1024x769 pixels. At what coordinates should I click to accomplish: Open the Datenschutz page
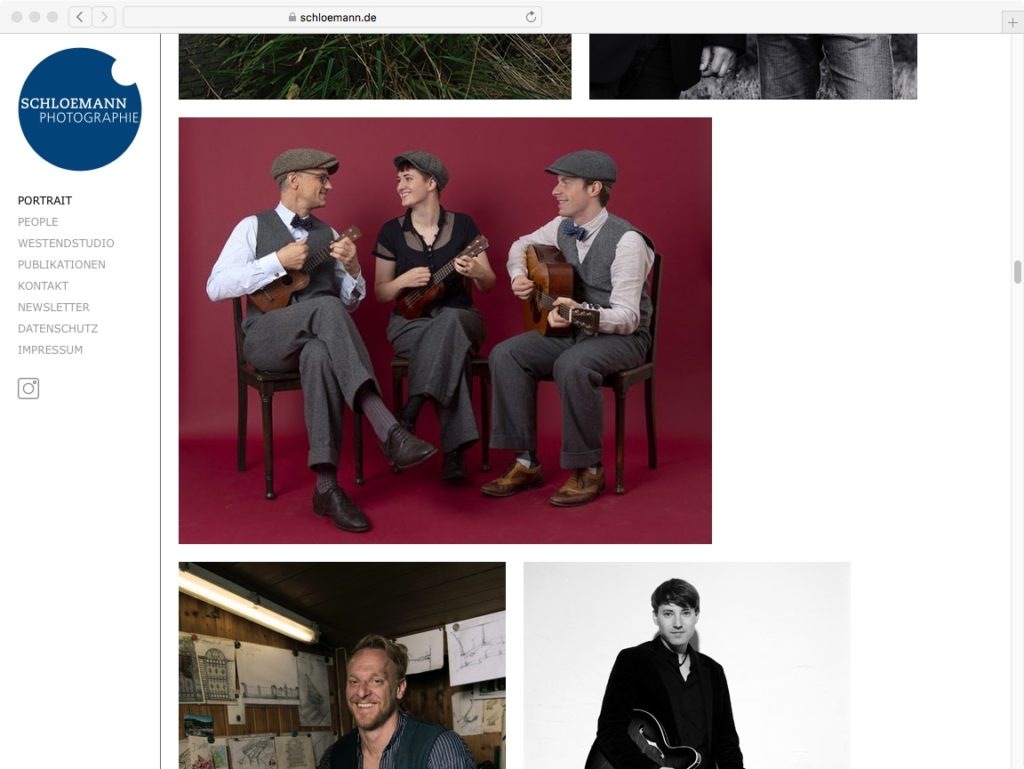coord(57,329)
